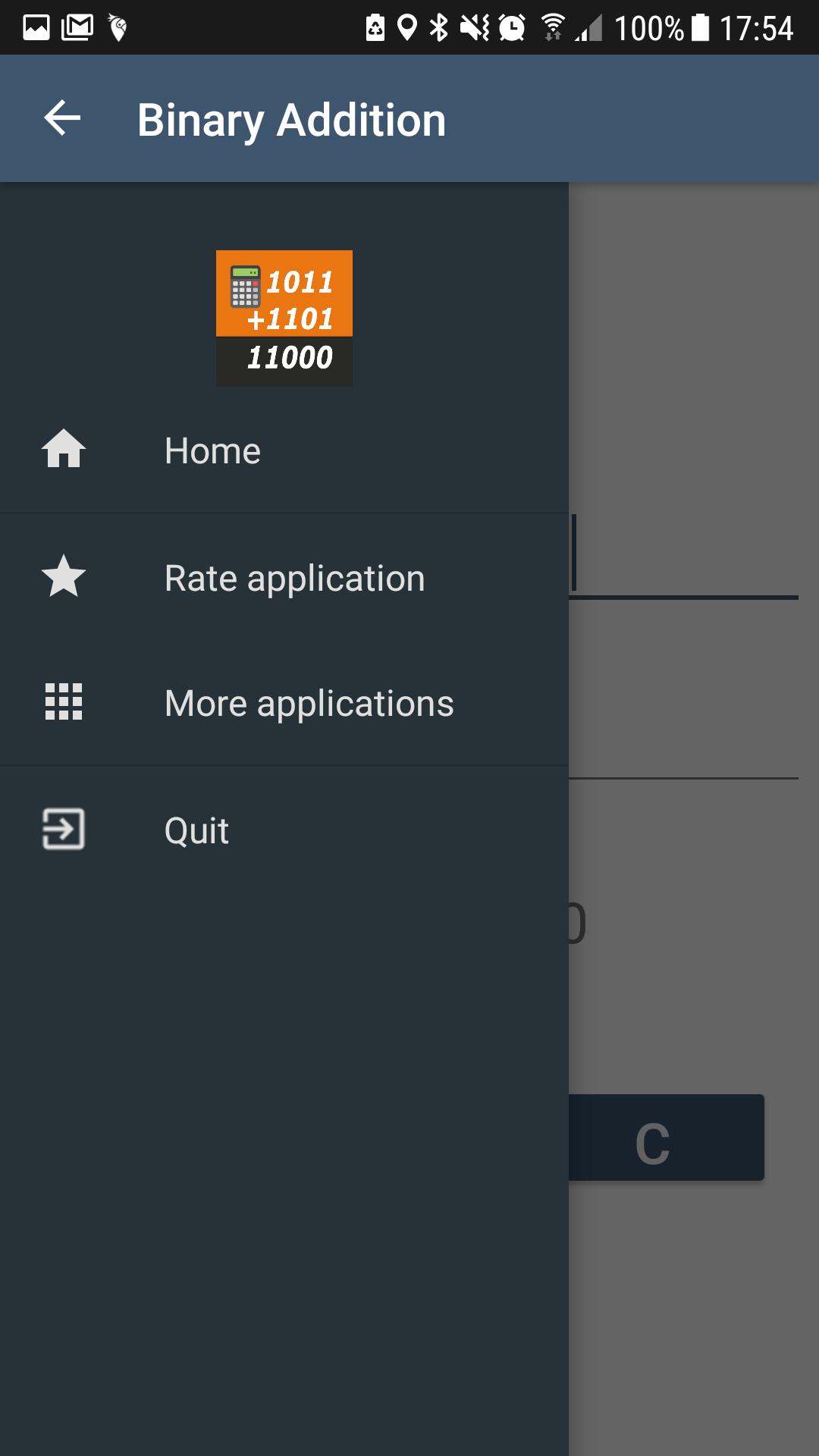Tap the Binary Addition title text
Screen dimensions: 819x1456
click(x=290, y=118)
